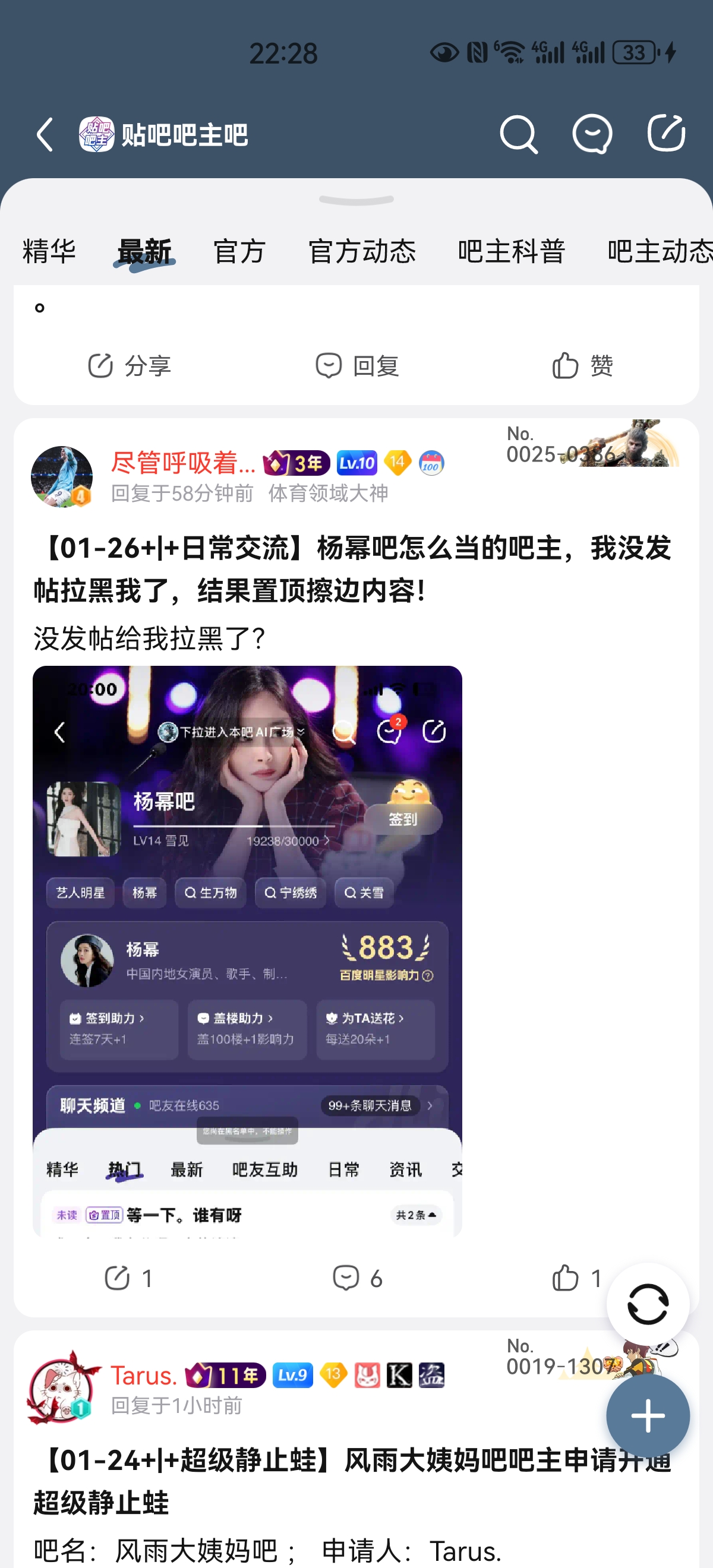Switch to the 官方 tab
The height and width of the screenshot is (1568, 713).
[x=239, y=251]
